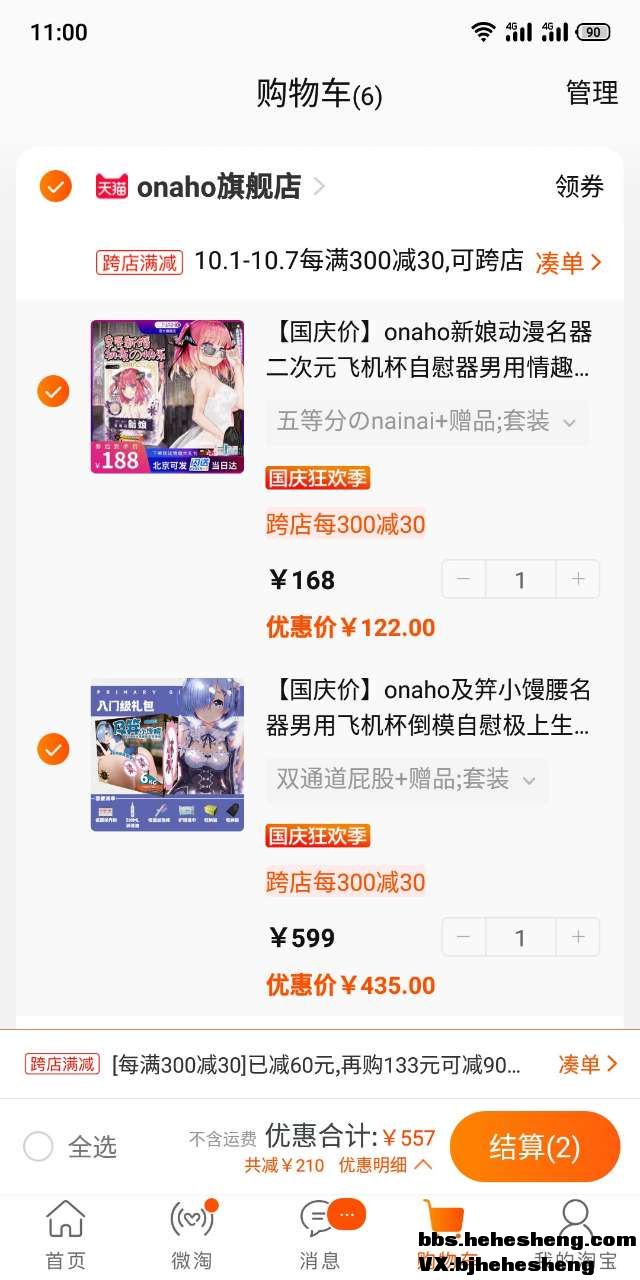The height and width of the screenshot is (1280, 640).
Task: Open the onaho旗舰店 store page
Action: tap(218, 186)
